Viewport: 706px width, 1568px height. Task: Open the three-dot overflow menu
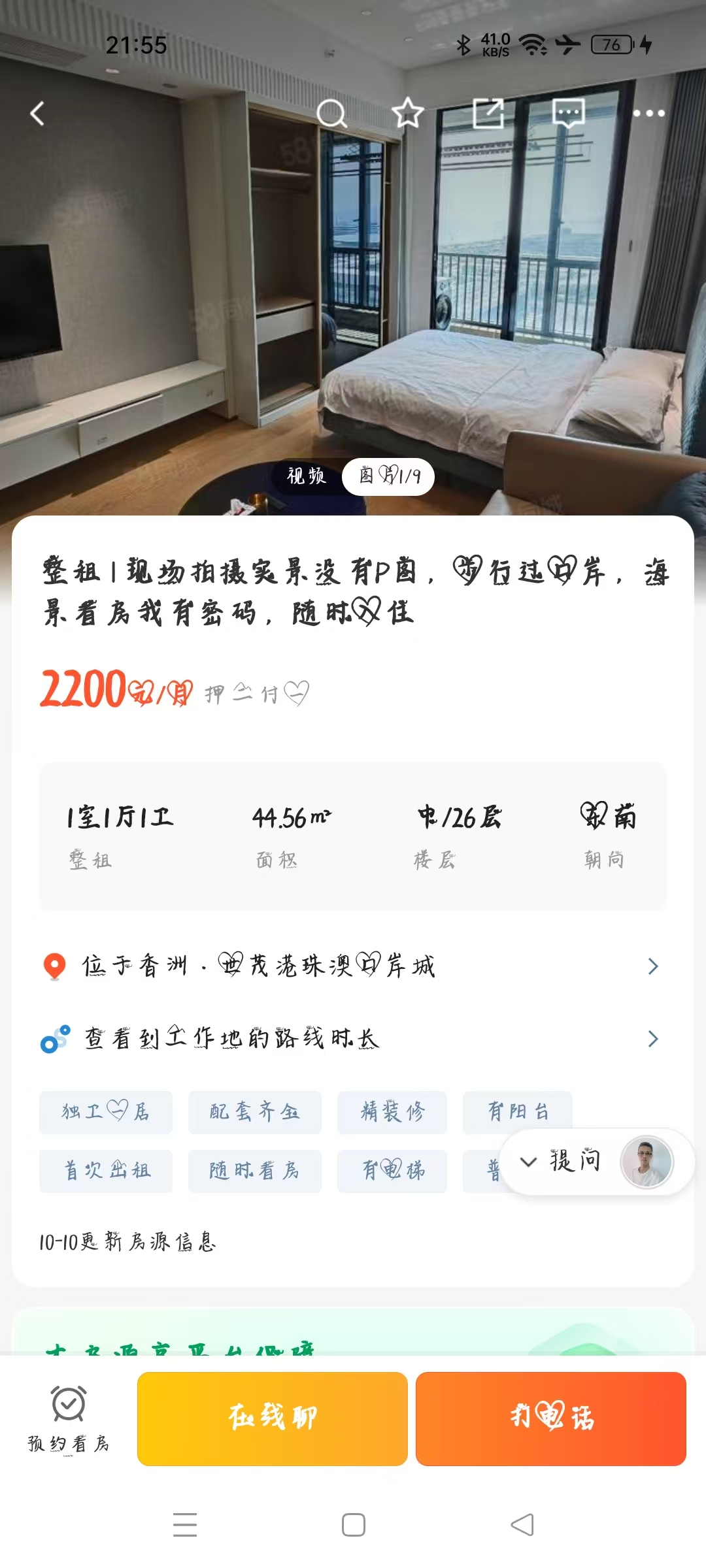[648, 114]
